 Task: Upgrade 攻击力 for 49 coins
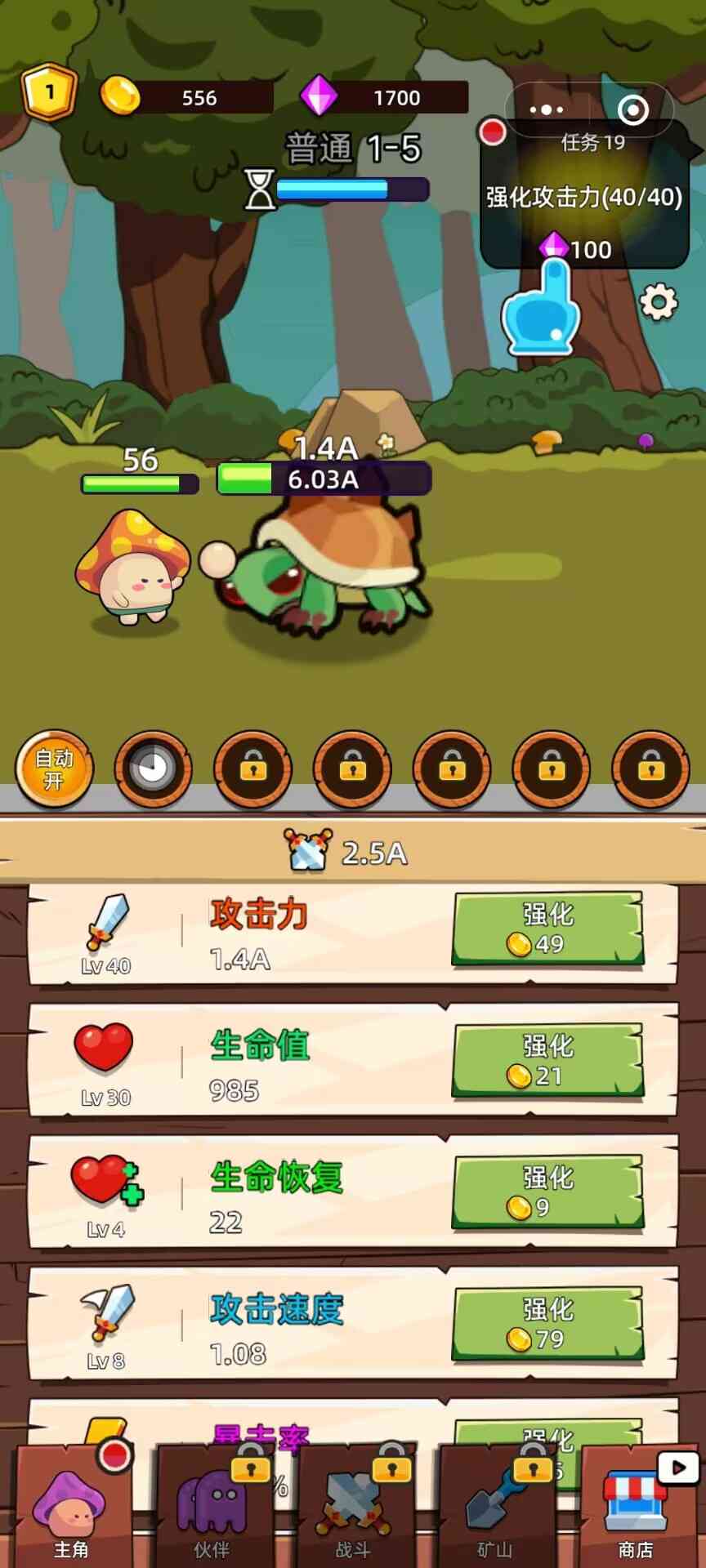pos(547,929)
